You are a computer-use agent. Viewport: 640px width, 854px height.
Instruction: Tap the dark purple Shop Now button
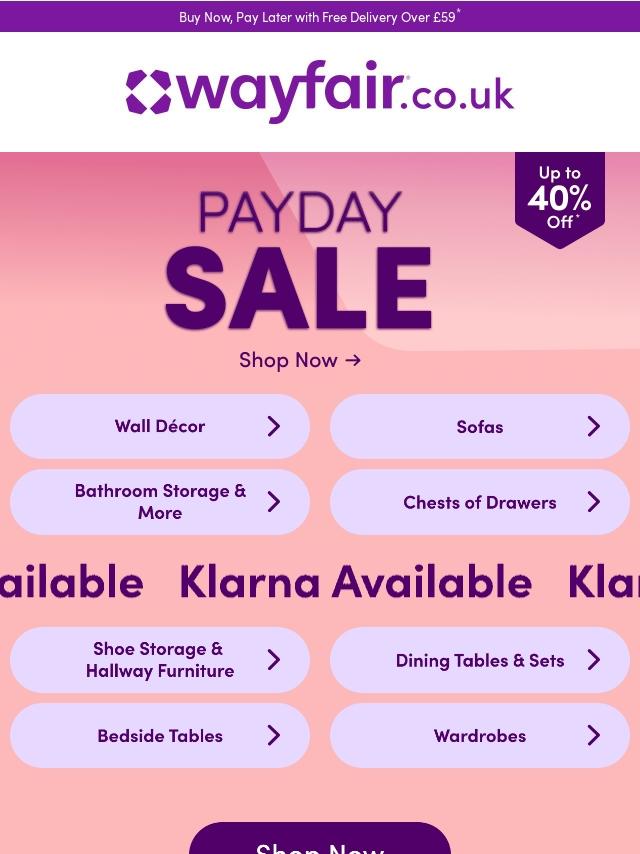pos(320,839)
